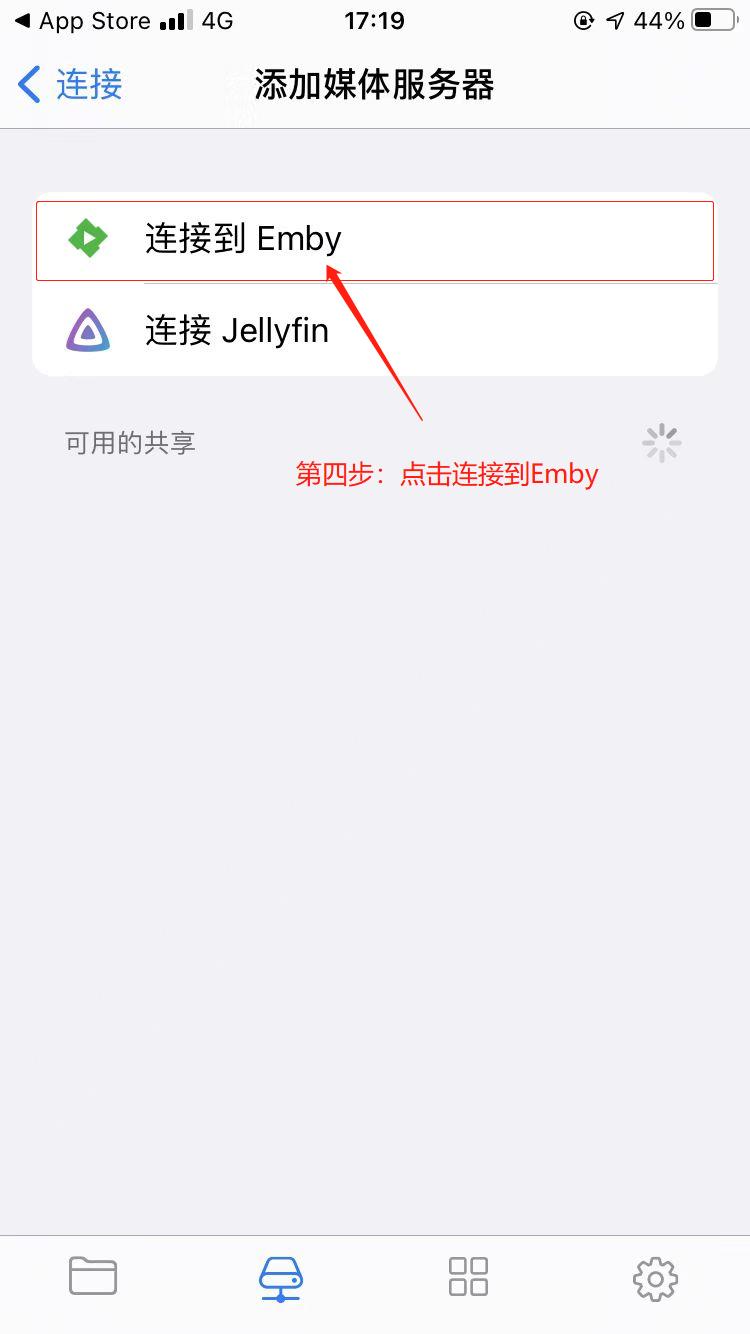Screen dimensions: 750x1334
Task: Switch to the network connections tab
Action: (x=281, y=1279)
